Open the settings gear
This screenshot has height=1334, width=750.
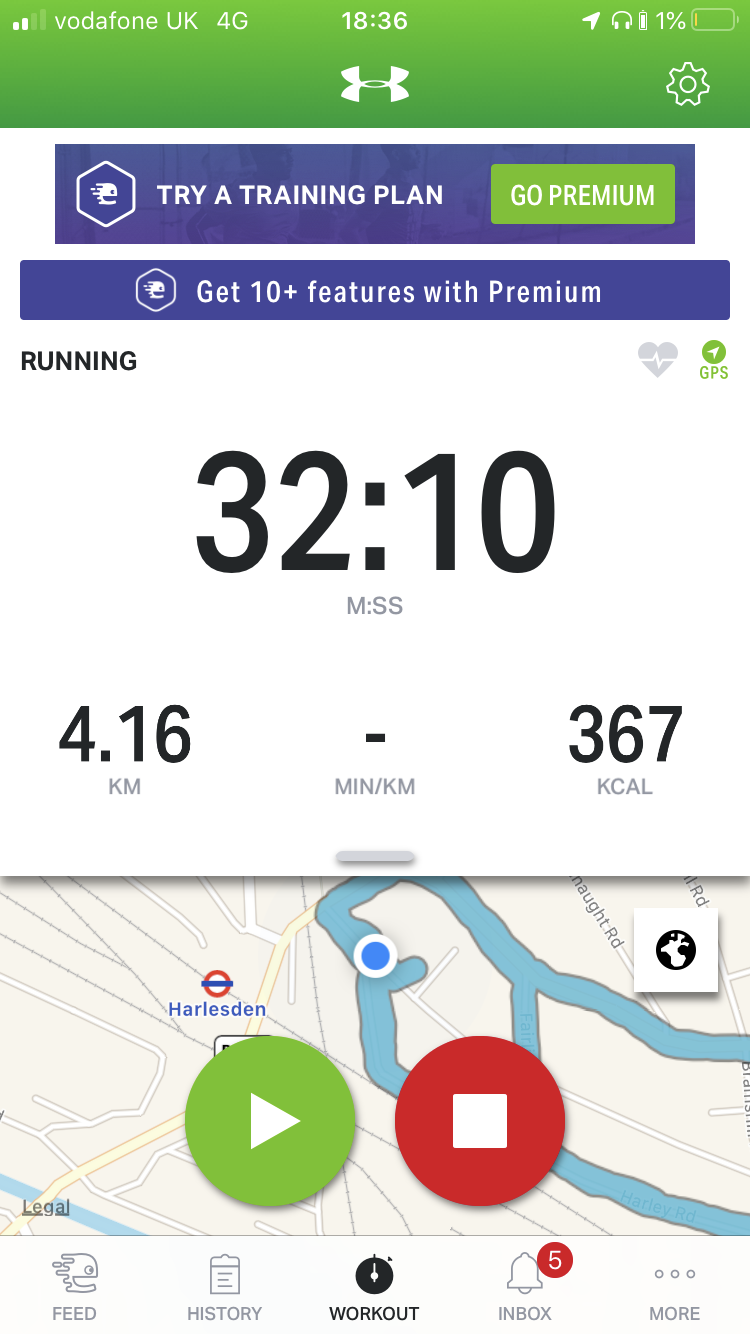tap(687, 85)
